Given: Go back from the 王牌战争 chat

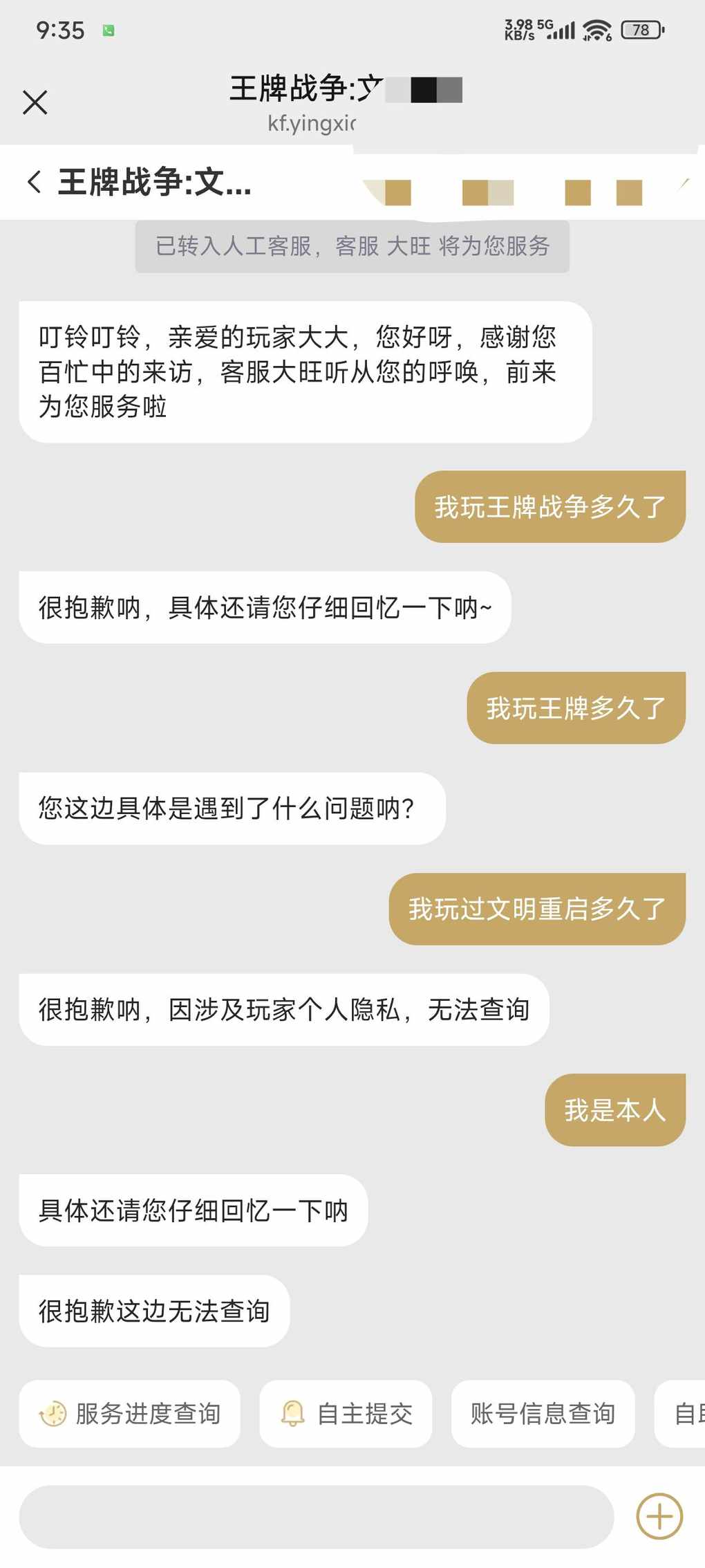Looking at the screenshot, I should [34, 182].
